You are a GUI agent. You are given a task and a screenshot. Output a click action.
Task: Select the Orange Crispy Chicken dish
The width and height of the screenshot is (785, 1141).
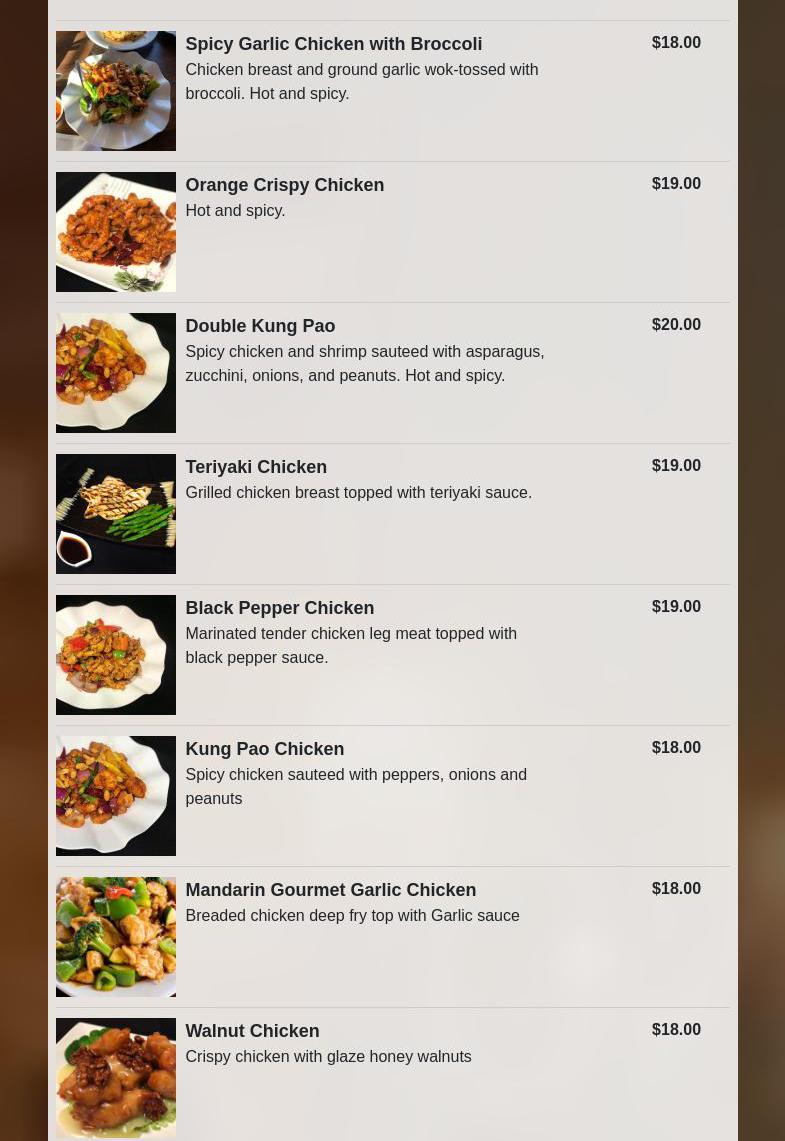click(x=284, y=185)
